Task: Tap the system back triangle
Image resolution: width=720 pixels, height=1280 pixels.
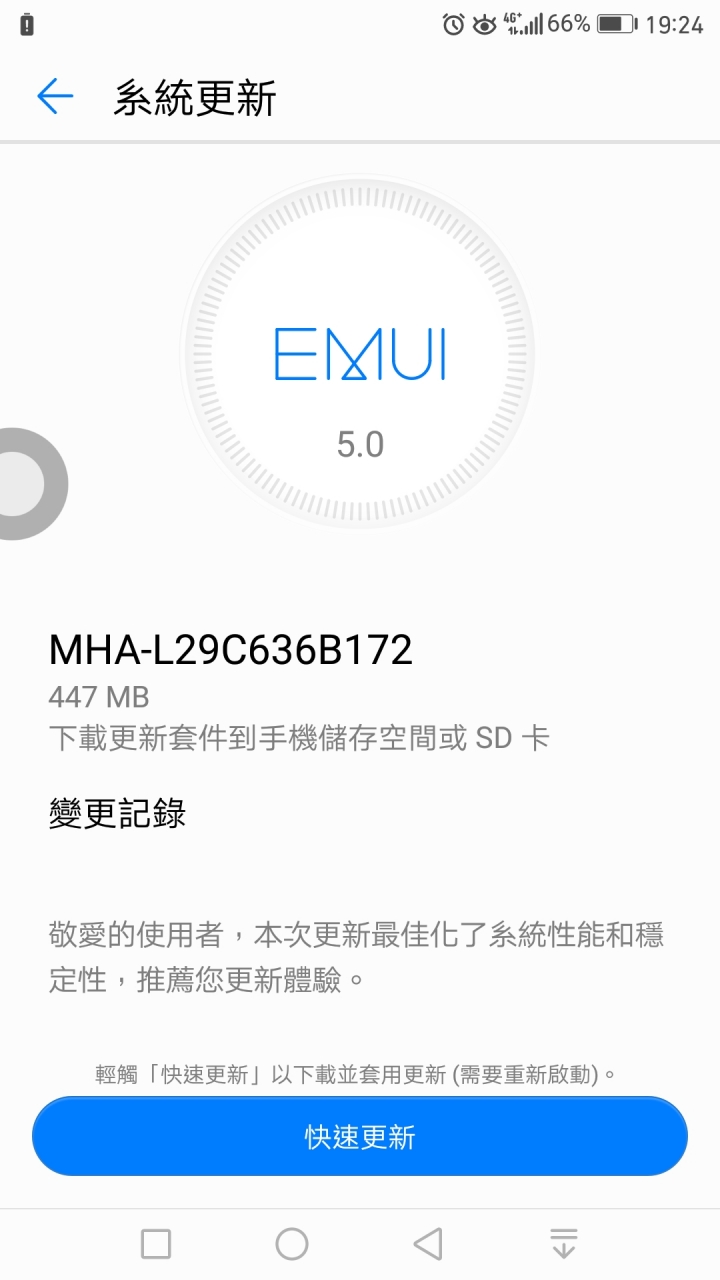Action: [x=428, y=1244]
